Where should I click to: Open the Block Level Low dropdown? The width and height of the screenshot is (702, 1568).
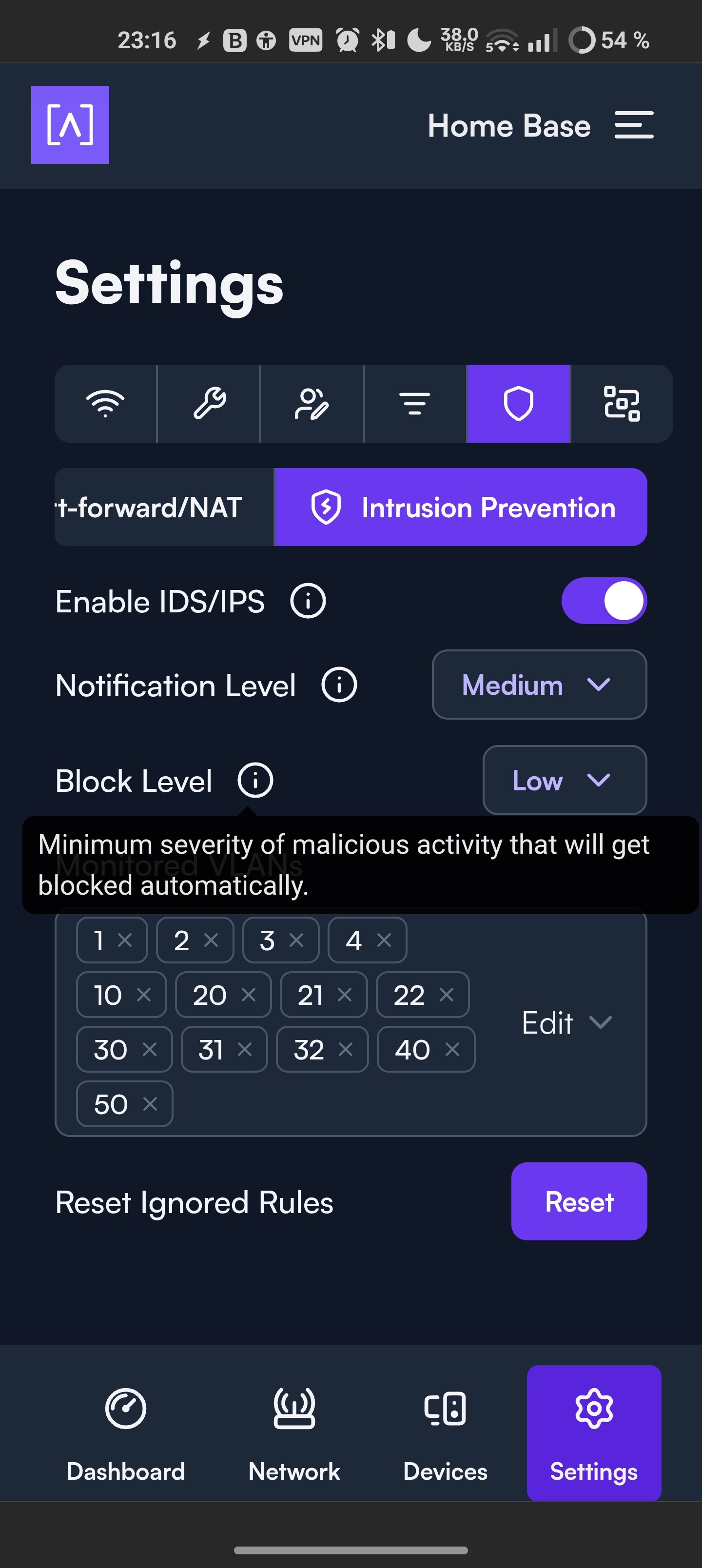[x=565, y=780]
